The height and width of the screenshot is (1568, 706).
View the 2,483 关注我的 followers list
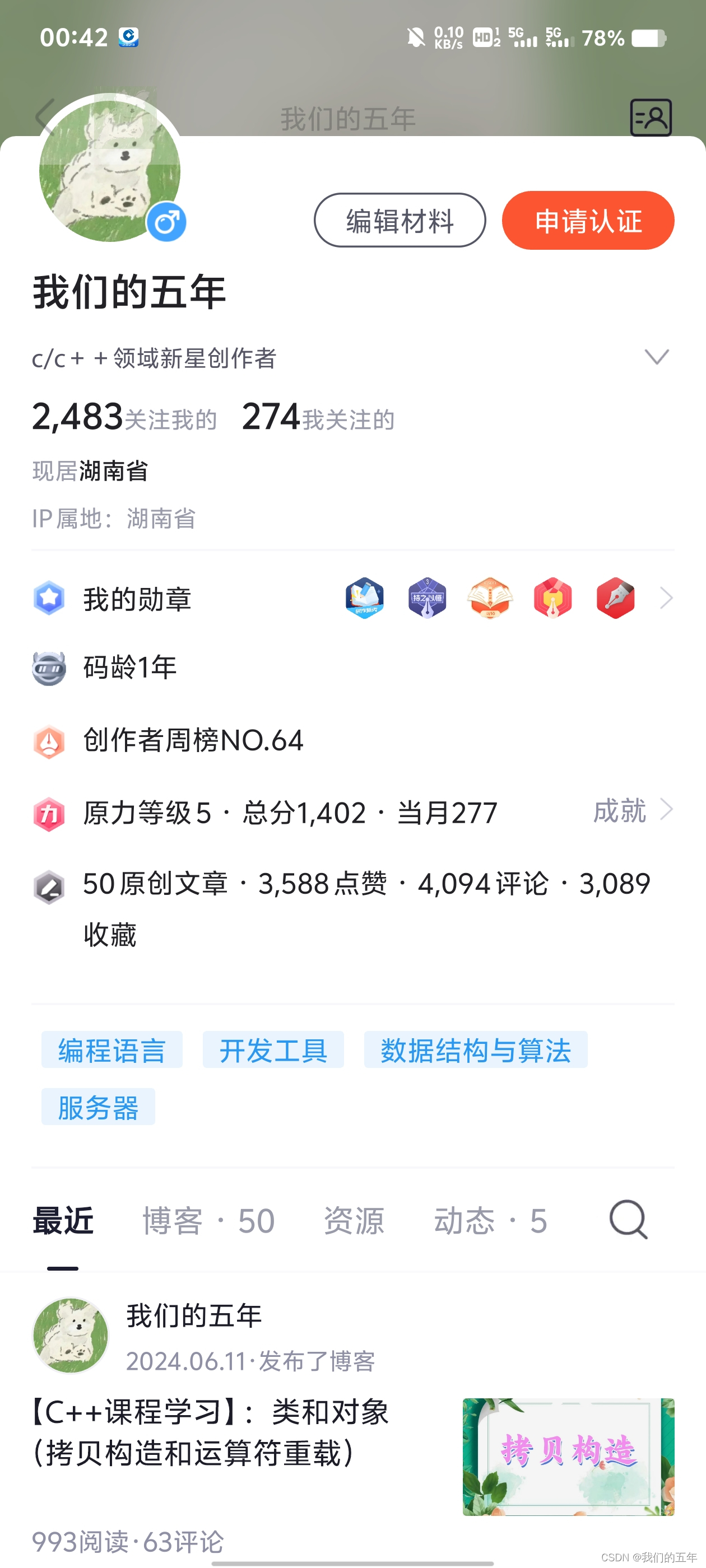tap(124, 418)
